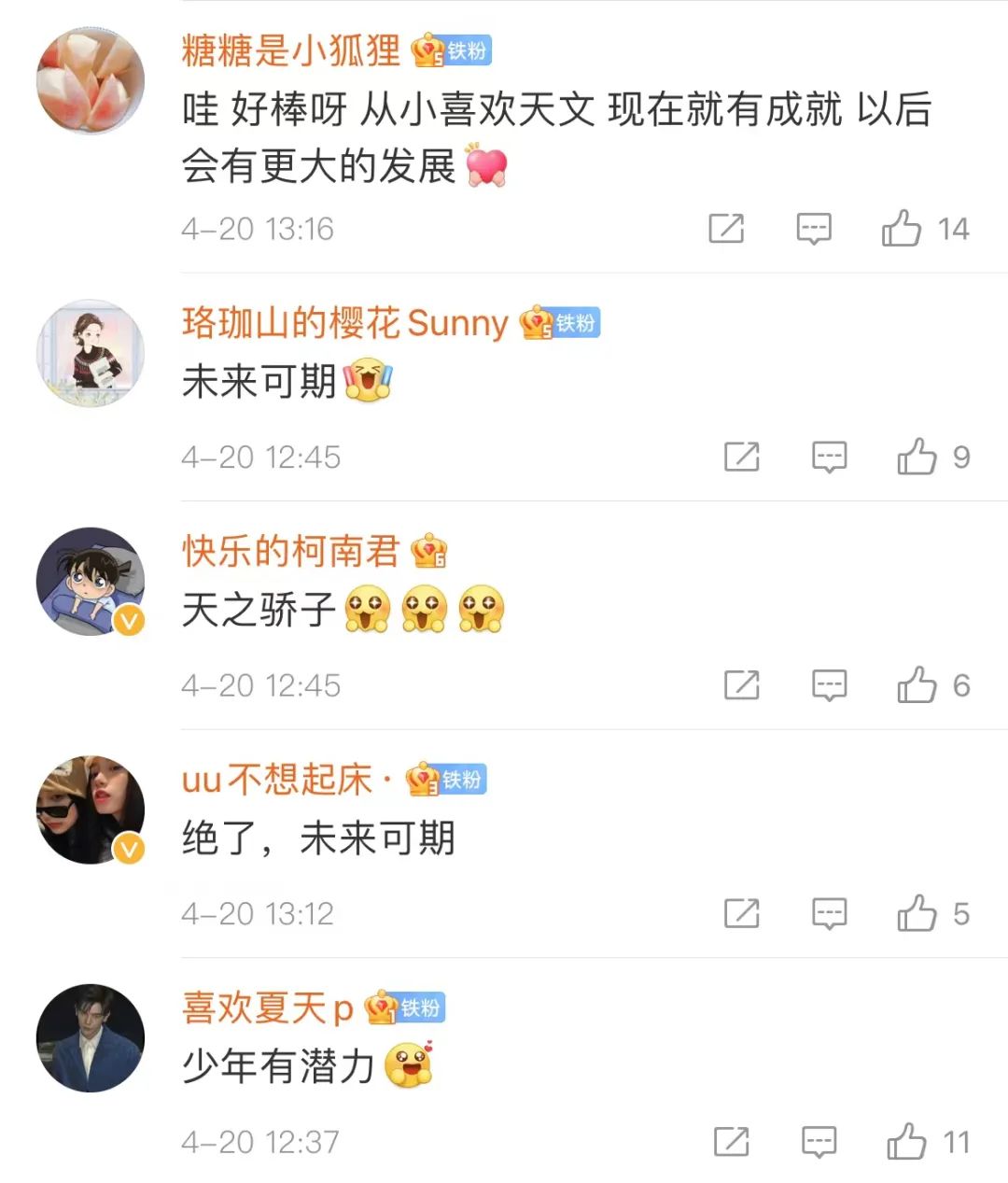Reply to uu不想起床's comment
This screenshot has height=1183, width=1008.
(x=829, y=913)
